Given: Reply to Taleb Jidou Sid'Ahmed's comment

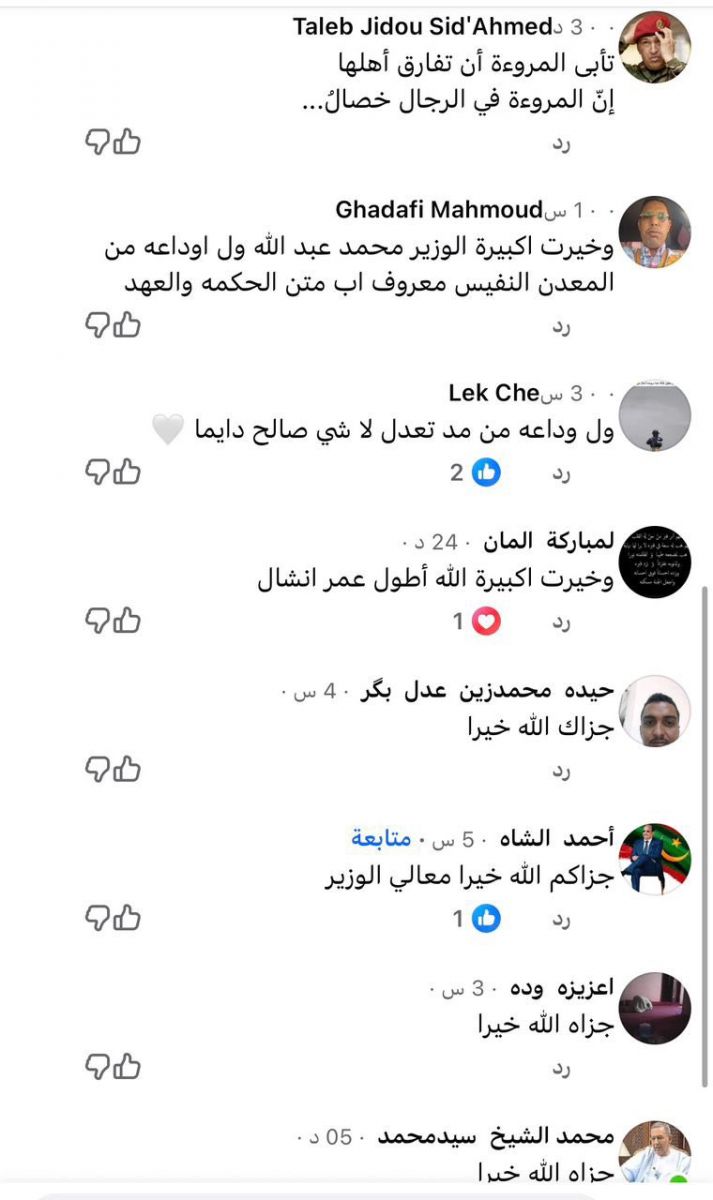Looking at the screenshot, I should 560,144.
